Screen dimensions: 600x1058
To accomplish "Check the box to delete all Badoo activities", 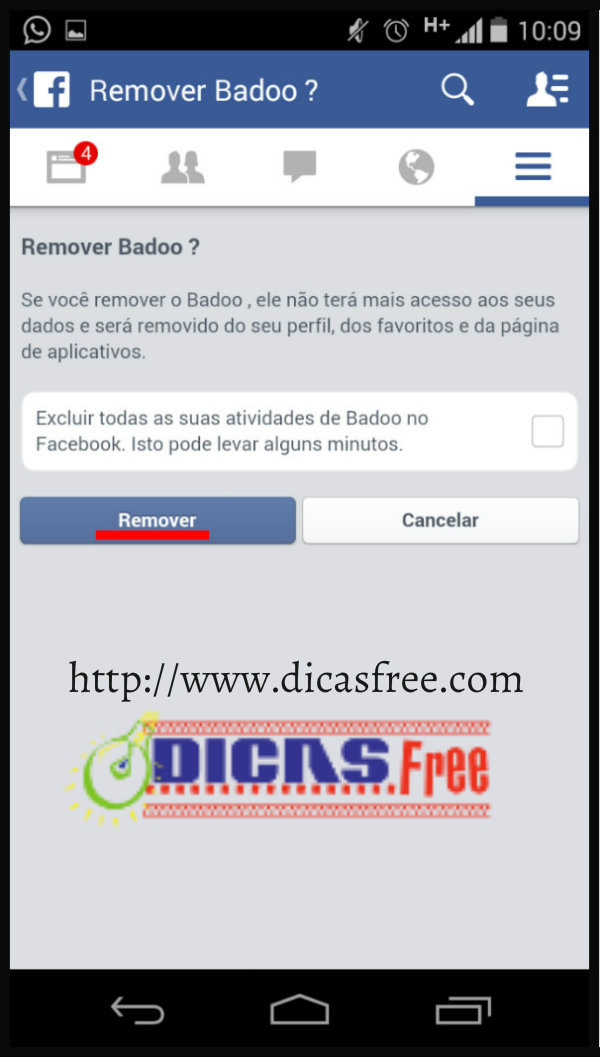I will 547,432.
